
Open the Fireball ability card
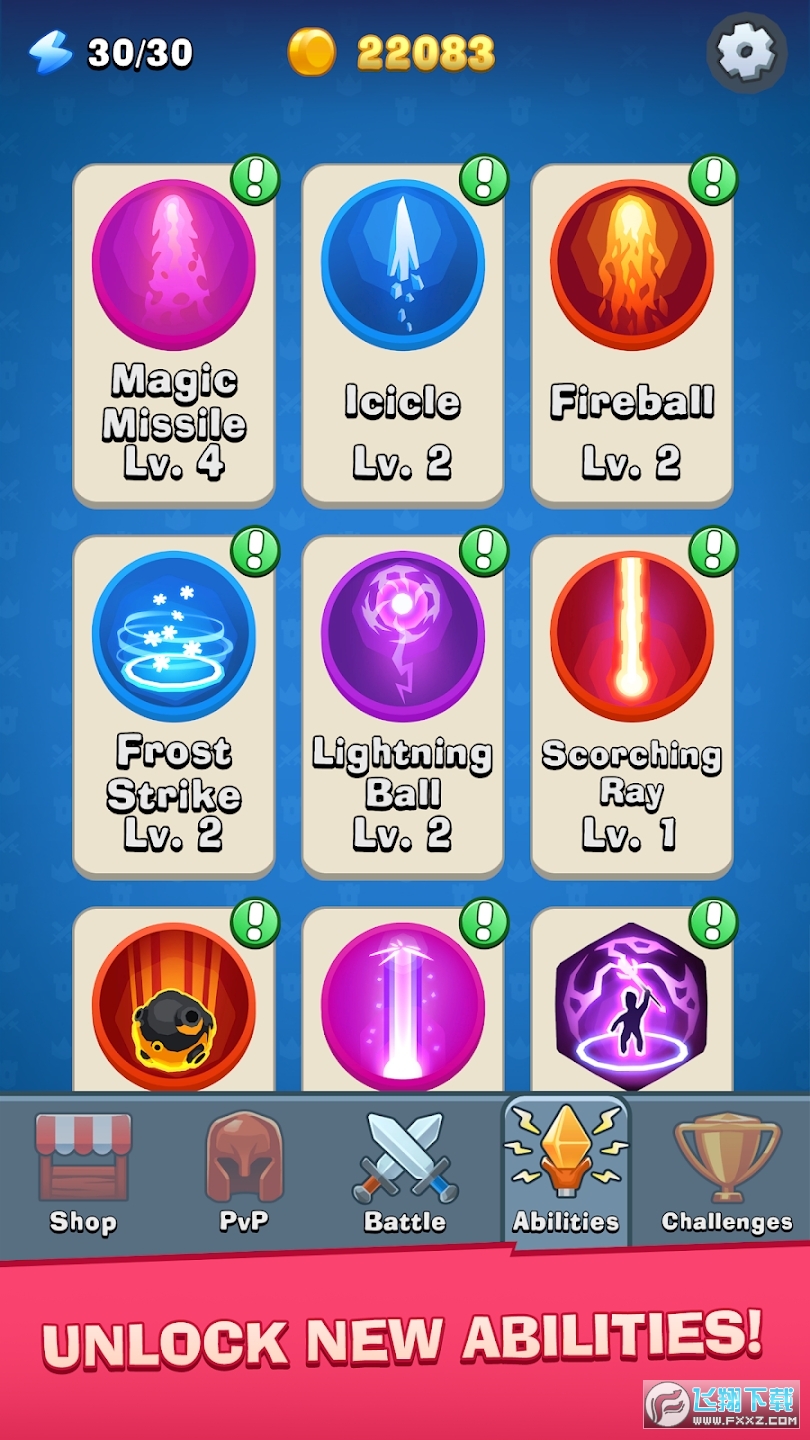pyautogui.click(x=632, y=335)
